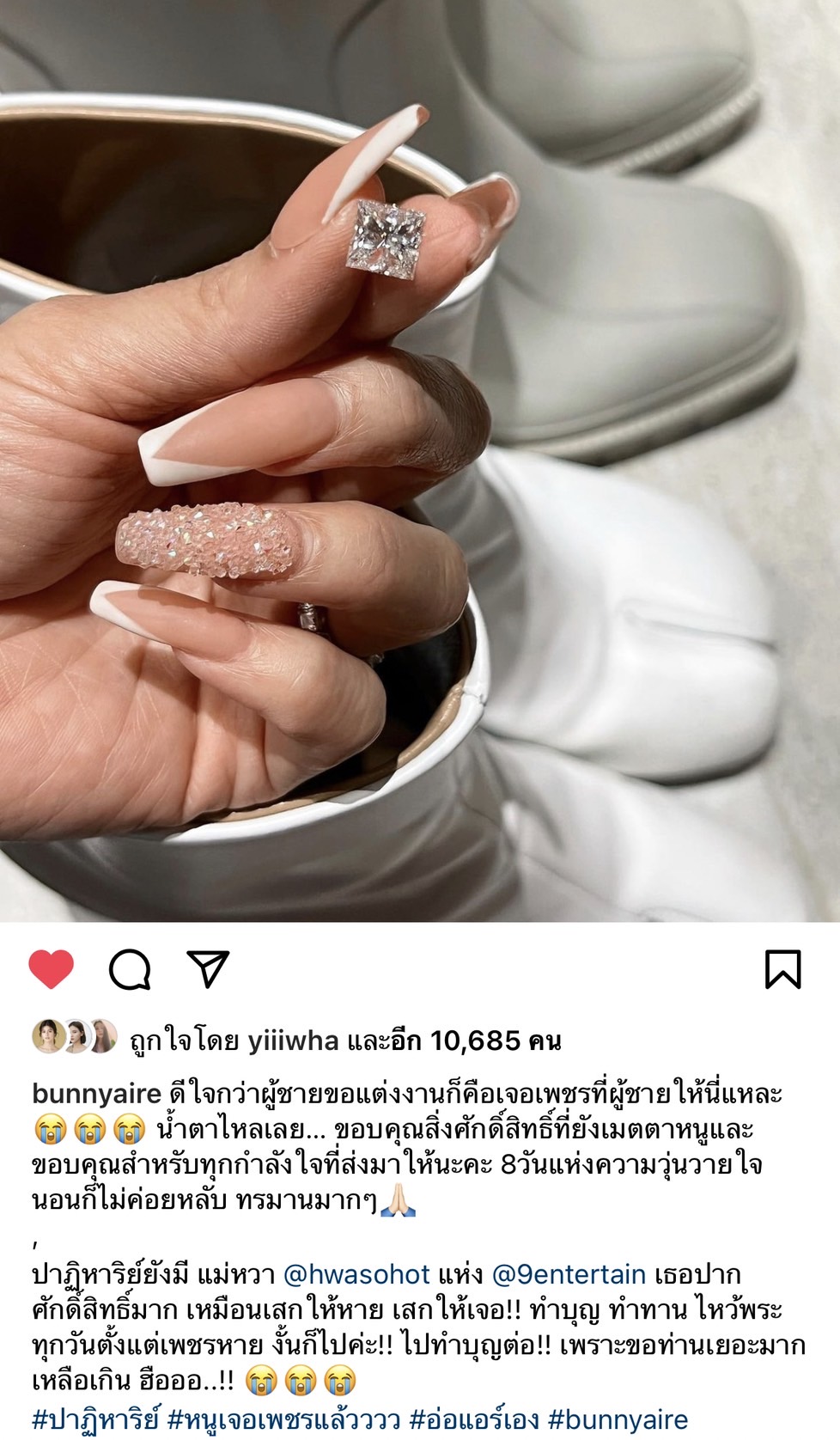
Task: Open yiiiwha's profile from the likes line
Action: coord(293,1041)
